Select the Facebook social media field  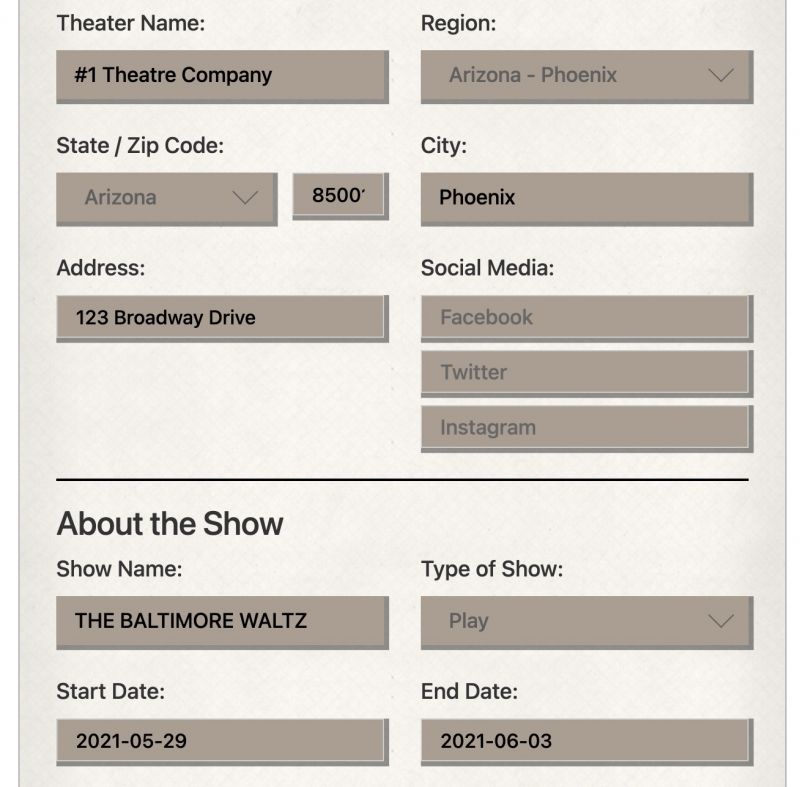click(586, 317)
